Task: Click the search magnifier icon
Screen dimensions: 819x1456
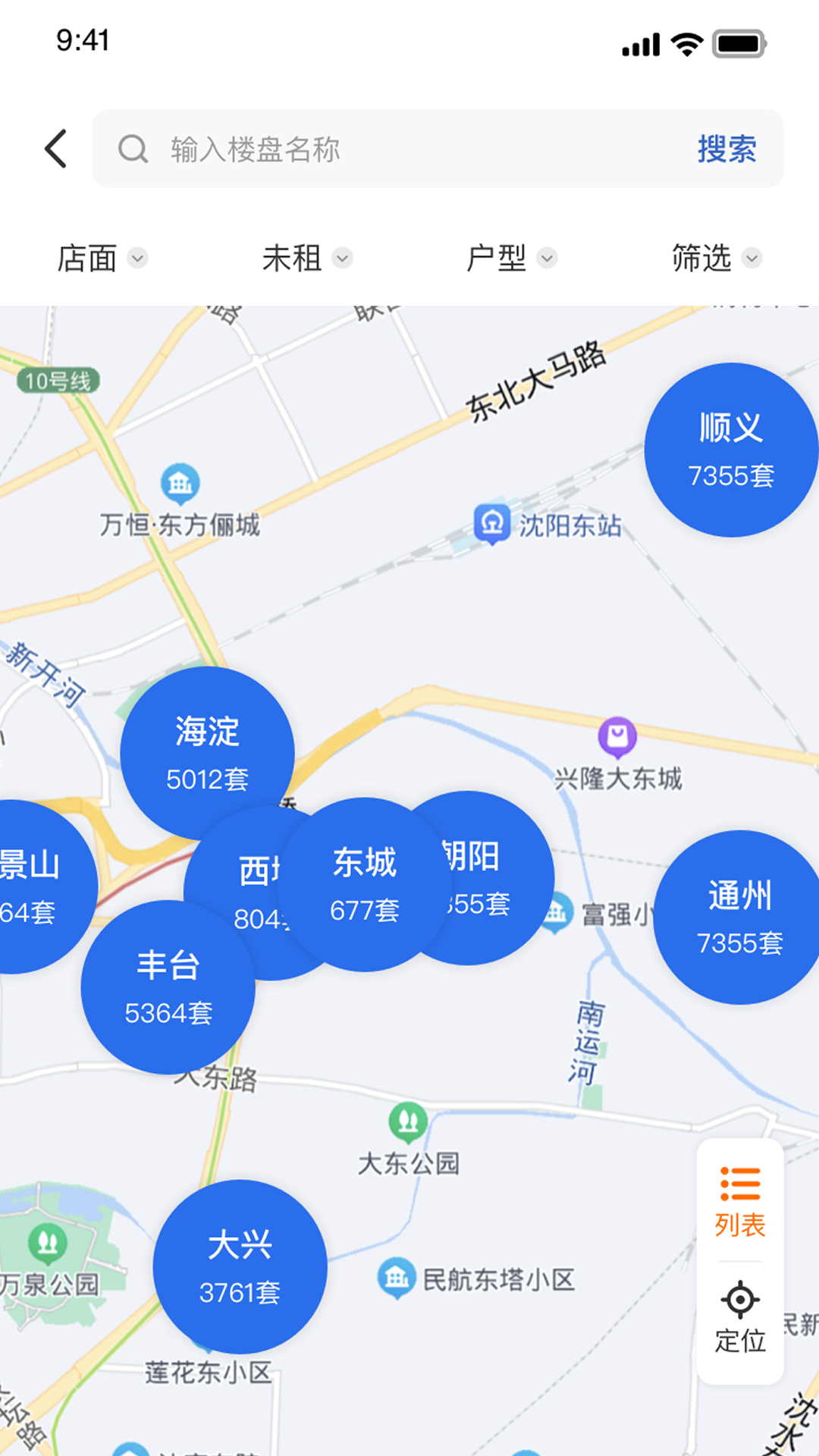Action: click(x=133, y=149)
